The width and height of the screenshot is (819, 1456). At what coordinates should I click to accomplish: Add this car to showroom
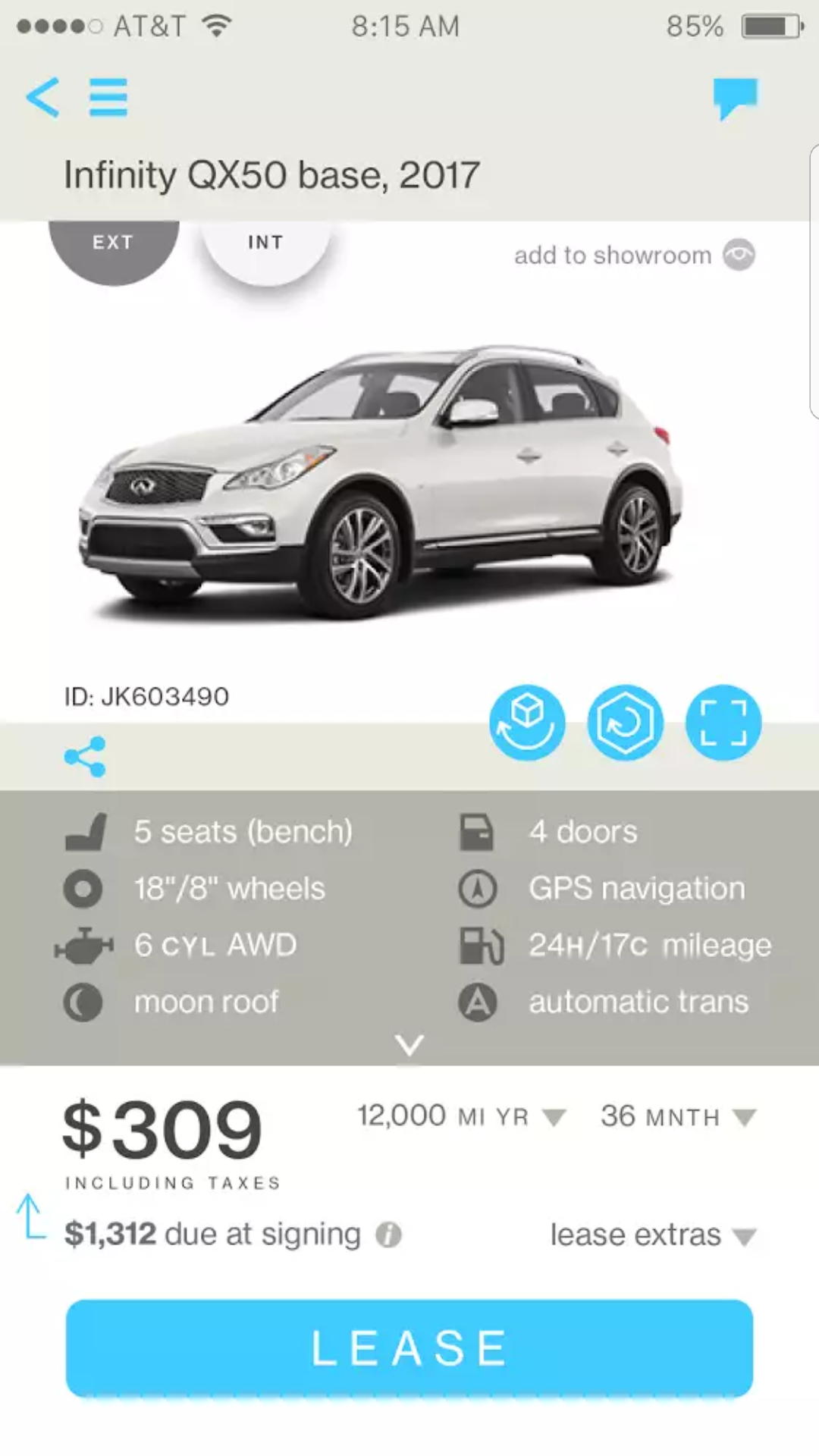pyautogui.click(x=634, y=256)
